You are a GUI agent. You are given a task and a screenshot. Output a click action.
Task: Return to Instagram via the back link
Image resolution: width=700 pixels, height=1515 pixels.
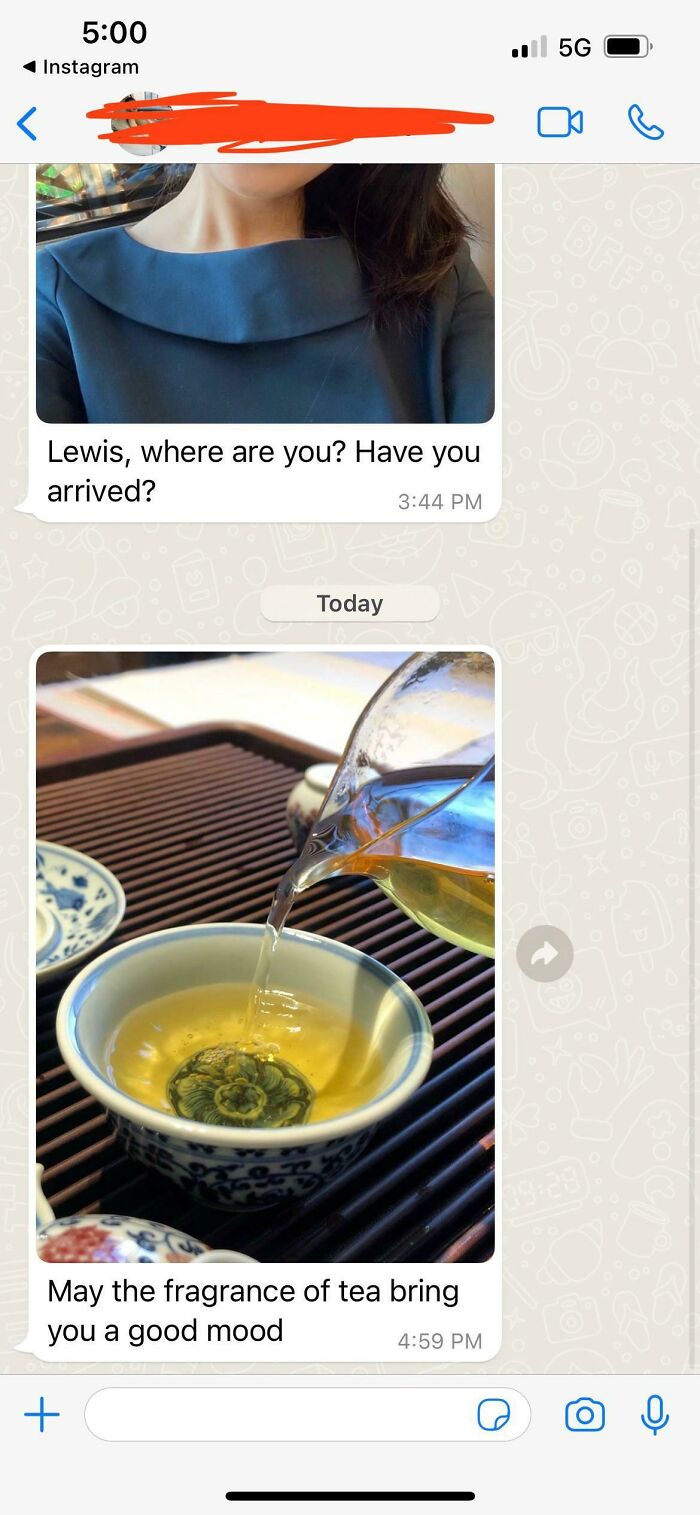tap(81, 67)
